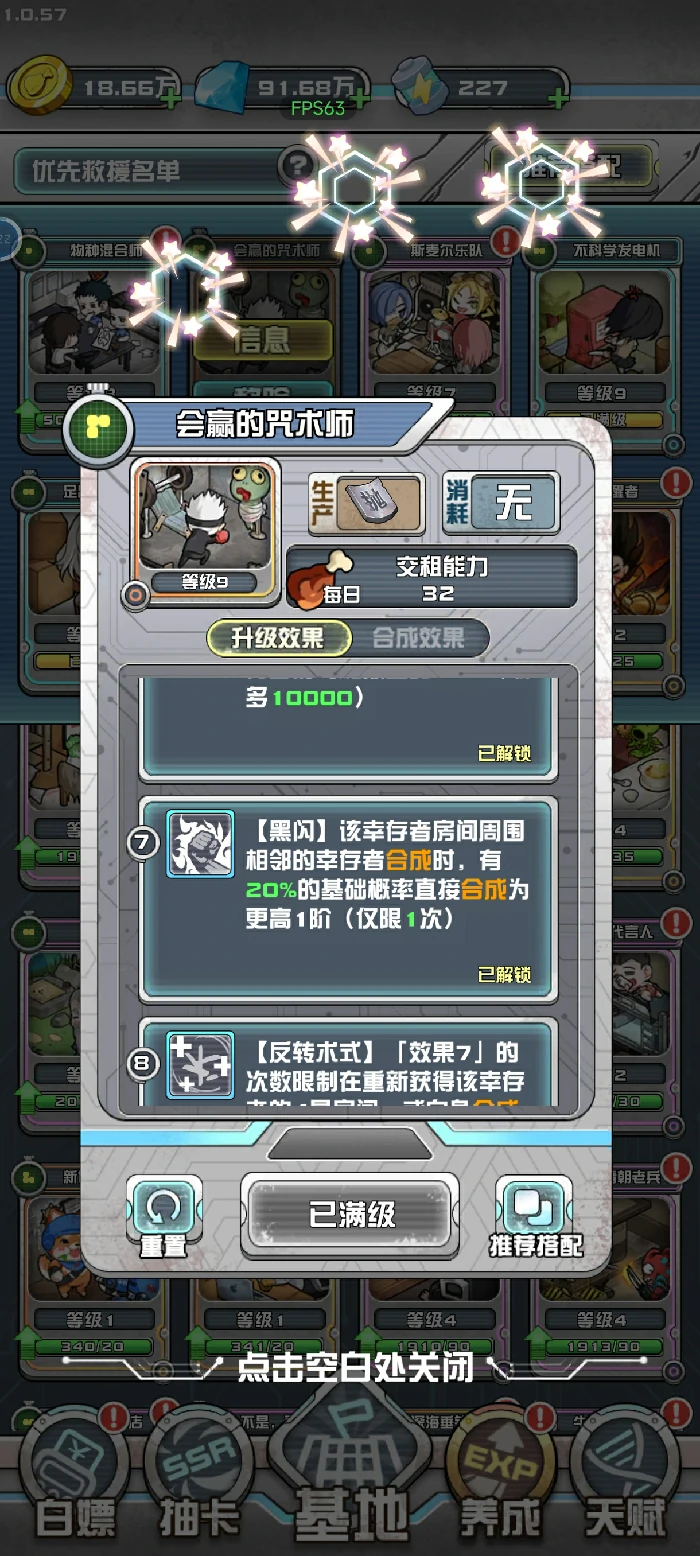This screenshot has height=1556, width=700.
Task: Open help for 优先救援名单
Action: (296, 163)
